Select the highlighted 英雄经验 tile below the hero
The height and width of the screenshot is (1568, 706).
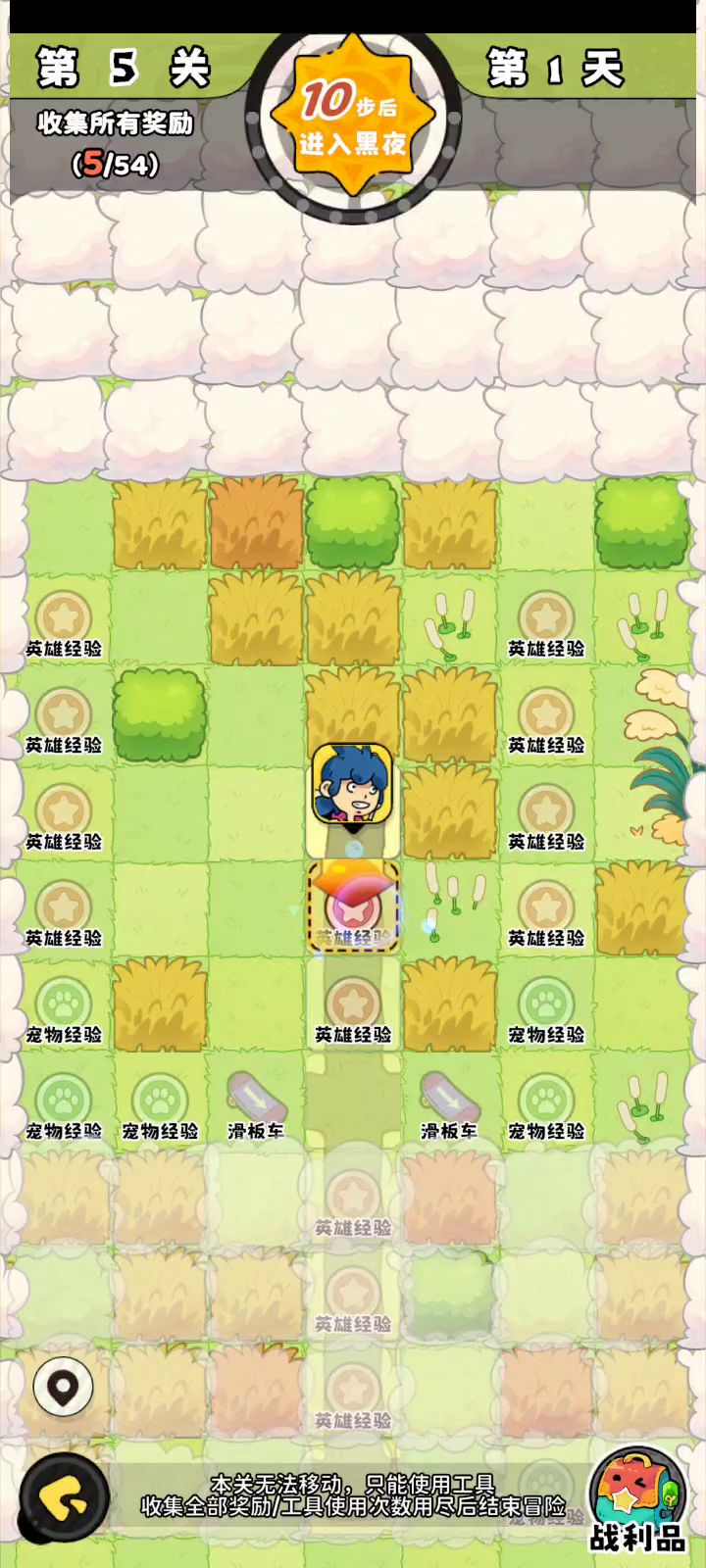pyautogui.click(x=353, y=906)
